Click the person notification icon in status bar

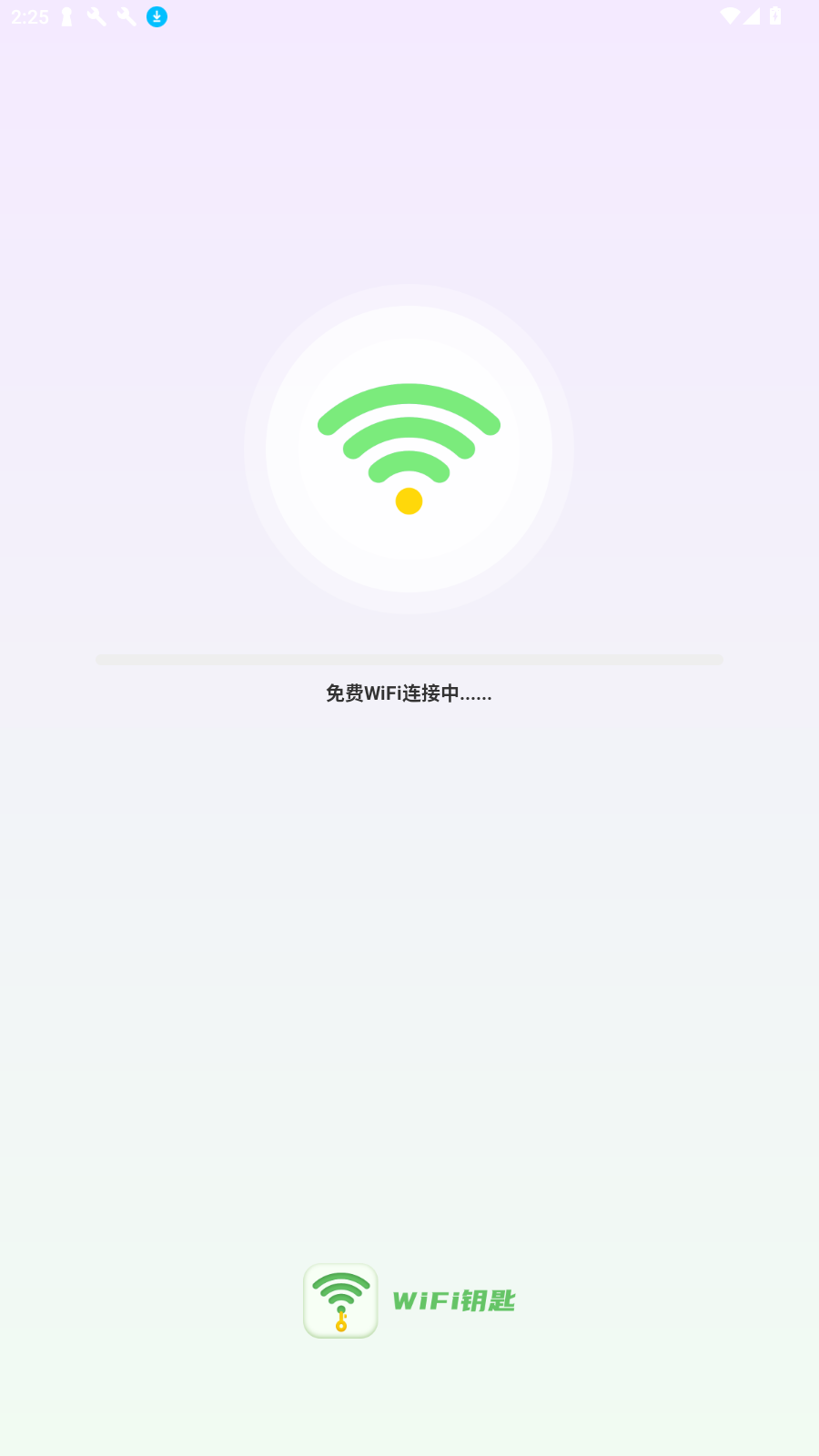65,15
